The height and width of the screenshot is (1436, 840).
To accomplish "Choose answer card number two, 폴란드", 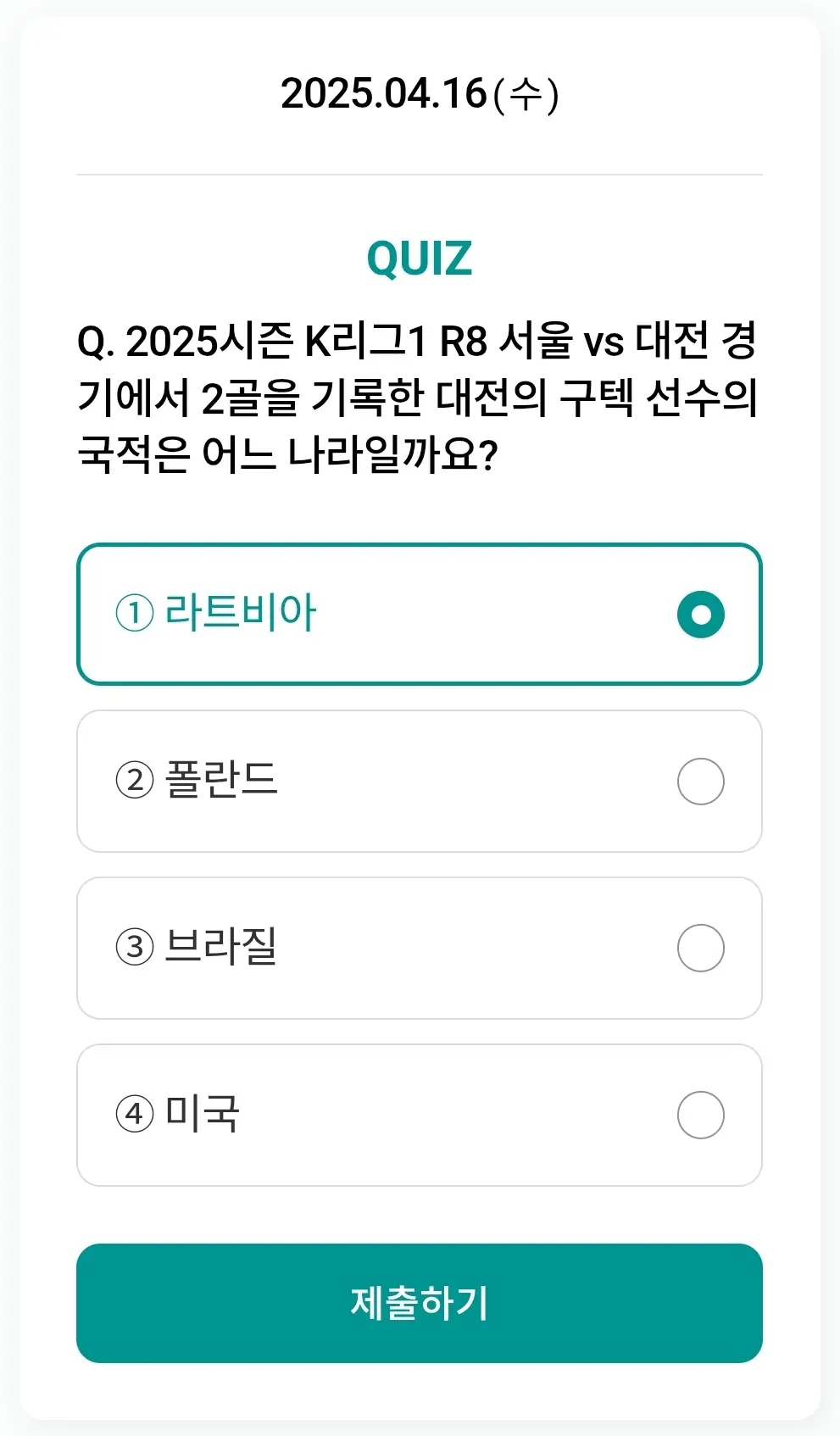I will [x=420, y=780].
